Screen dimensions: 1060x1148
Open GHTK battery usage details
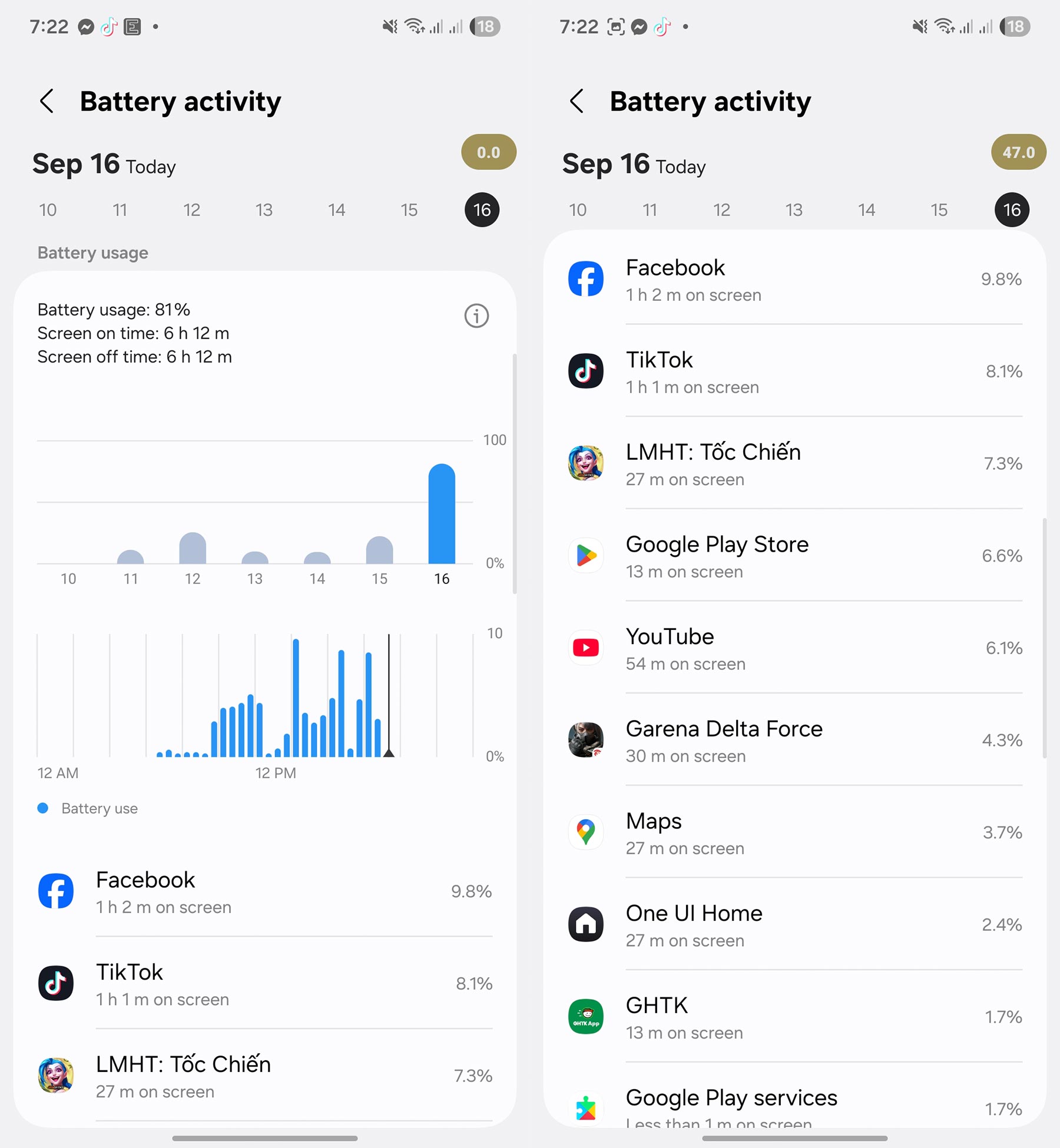click(x=794, y=1017)
